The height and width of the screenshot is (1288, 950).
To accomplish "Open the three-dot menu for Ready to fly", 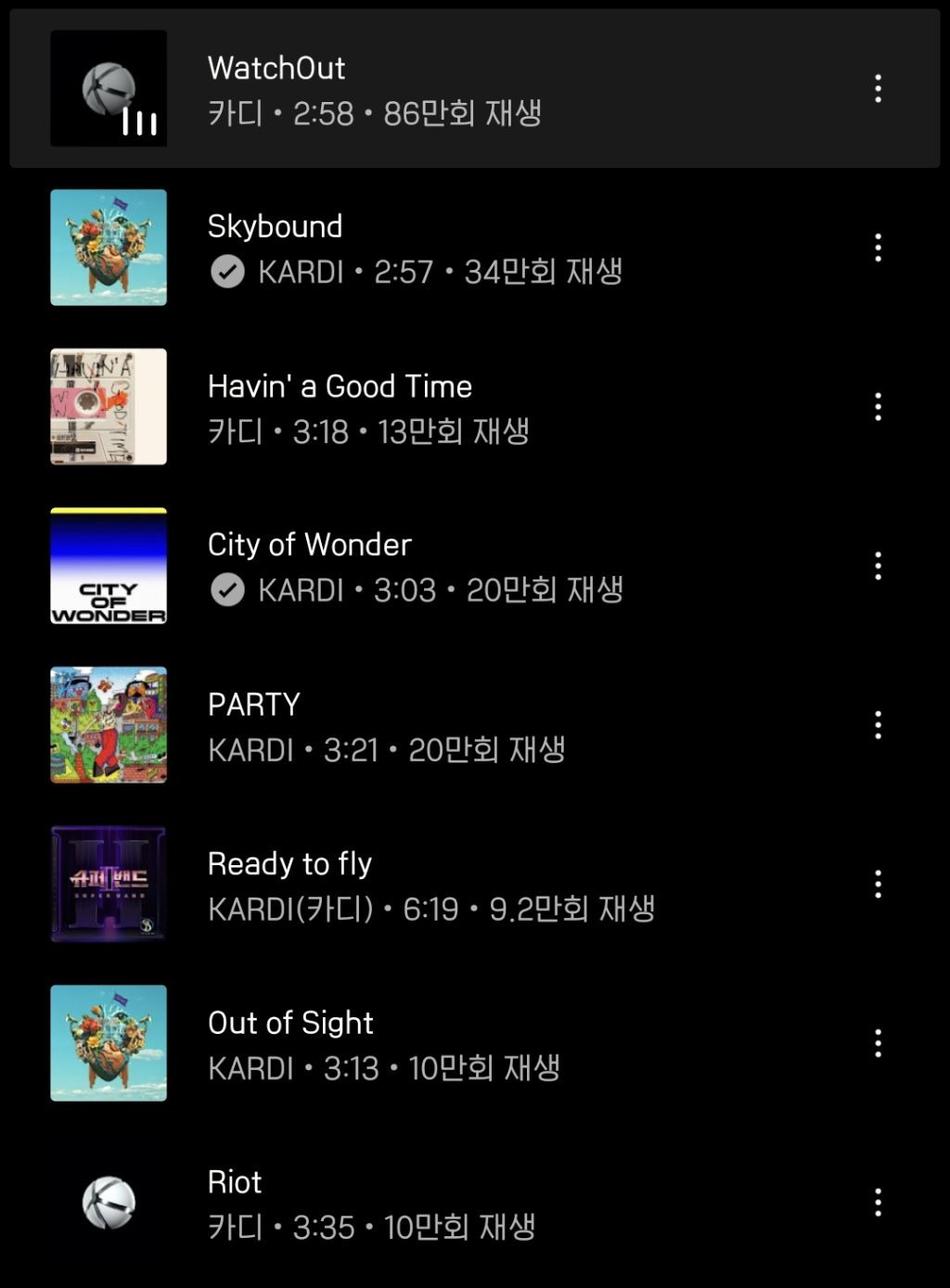I will click(x=879, y=884).
